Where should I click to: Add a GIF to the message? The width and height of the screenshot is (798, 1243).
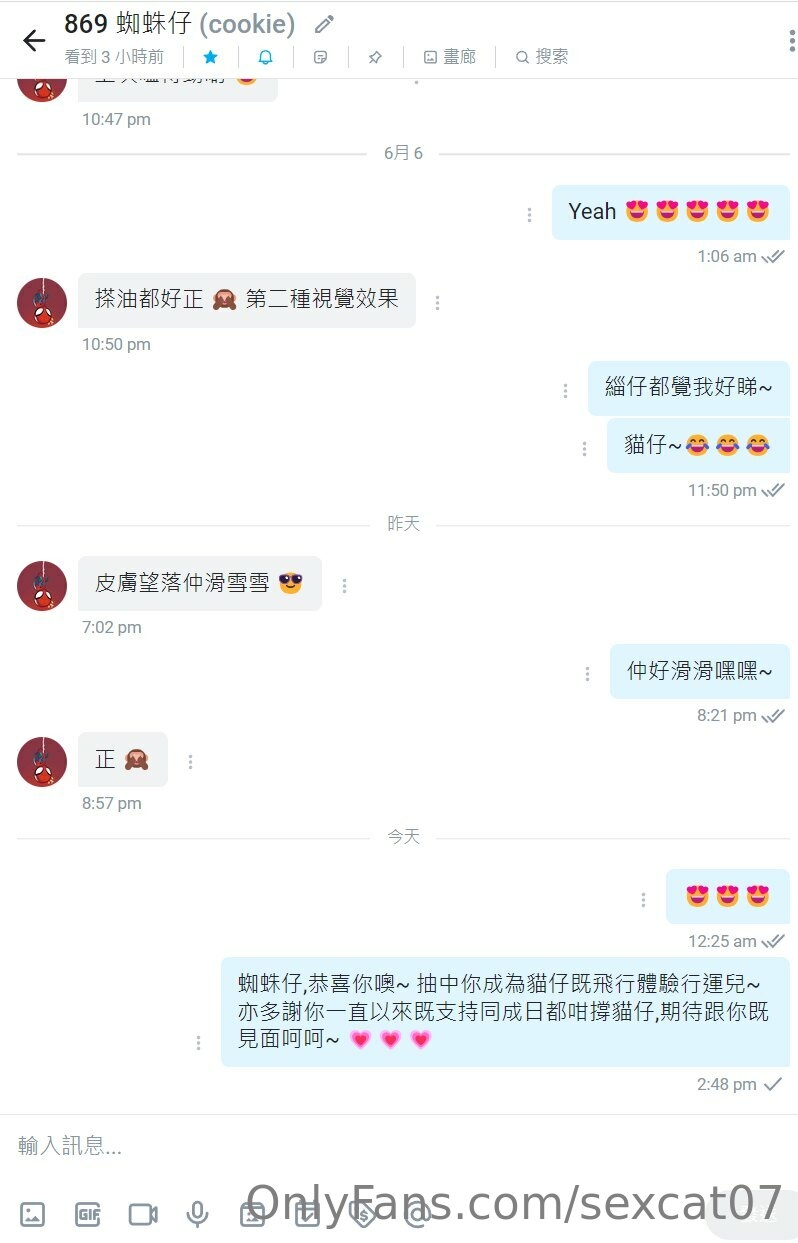pos(88,1215)
